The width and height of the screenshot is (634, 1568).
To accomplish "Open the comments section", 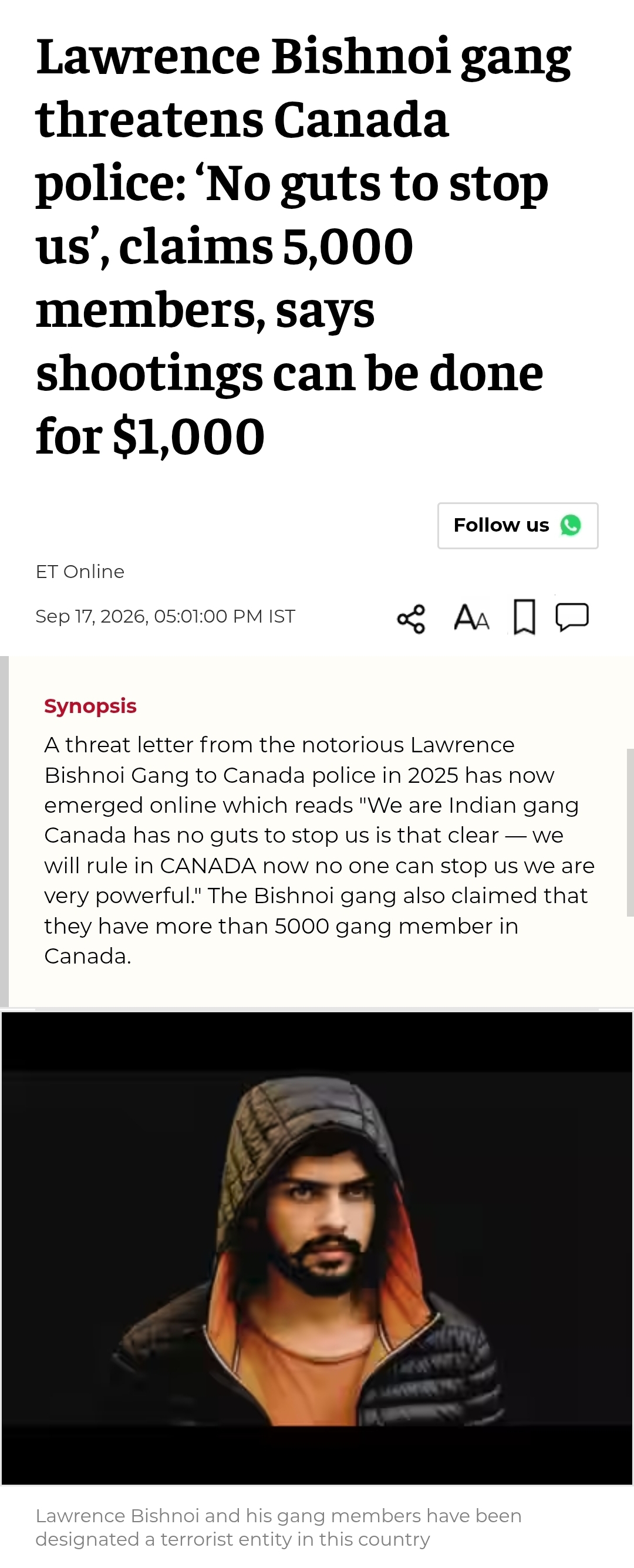I will [572, 617].
